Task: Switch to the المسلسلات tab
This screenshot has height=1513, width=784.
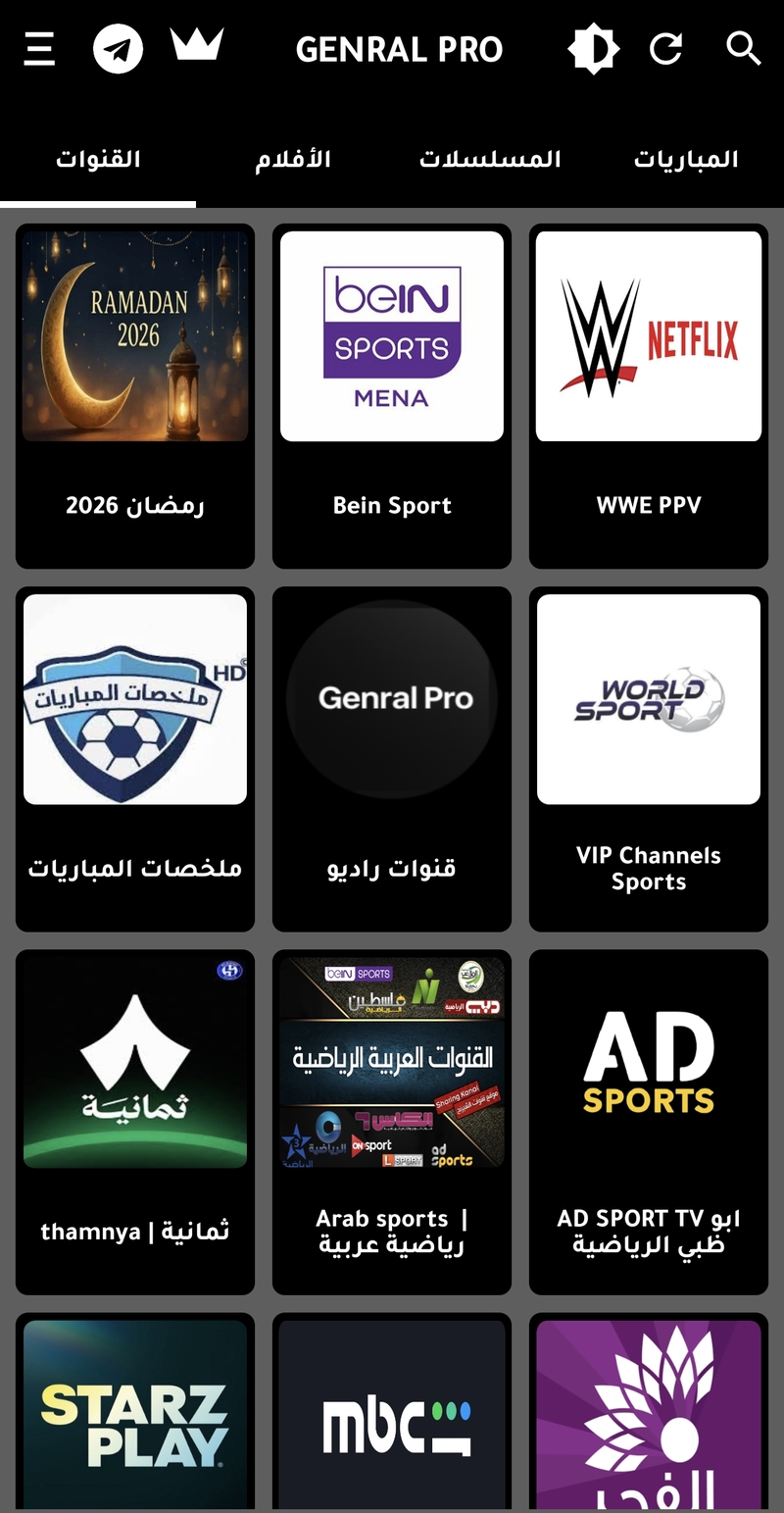Action: tap(490, 161)
